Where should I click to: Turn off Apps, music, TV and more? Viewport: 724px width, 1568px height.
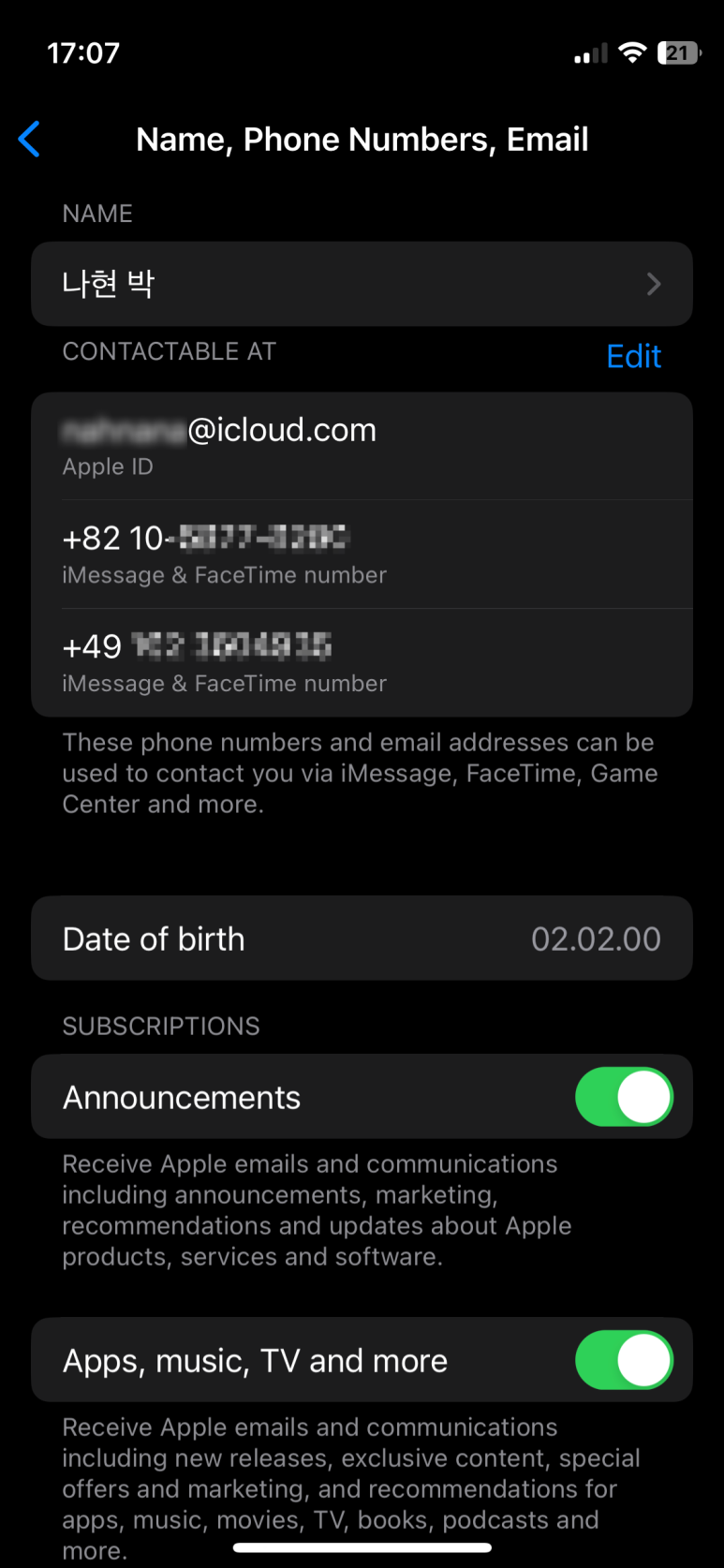[x=623, y=1360]
